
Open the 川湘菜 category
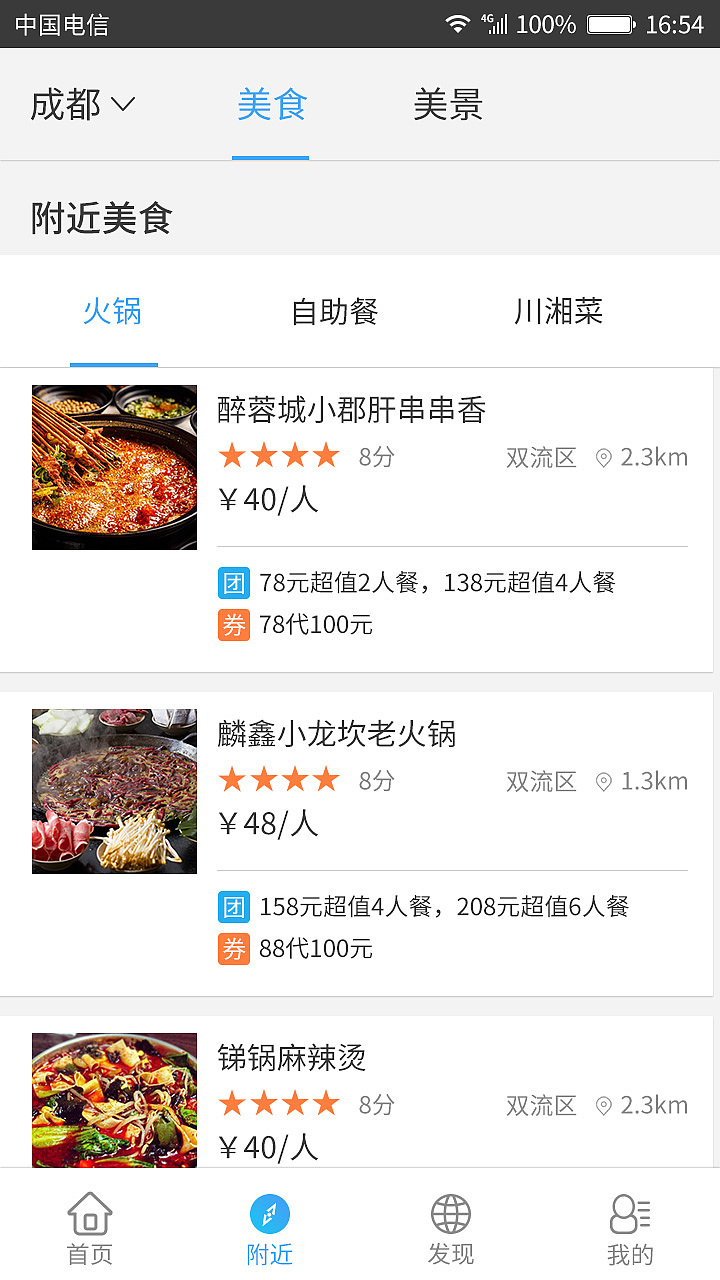[x=557, y=311]
